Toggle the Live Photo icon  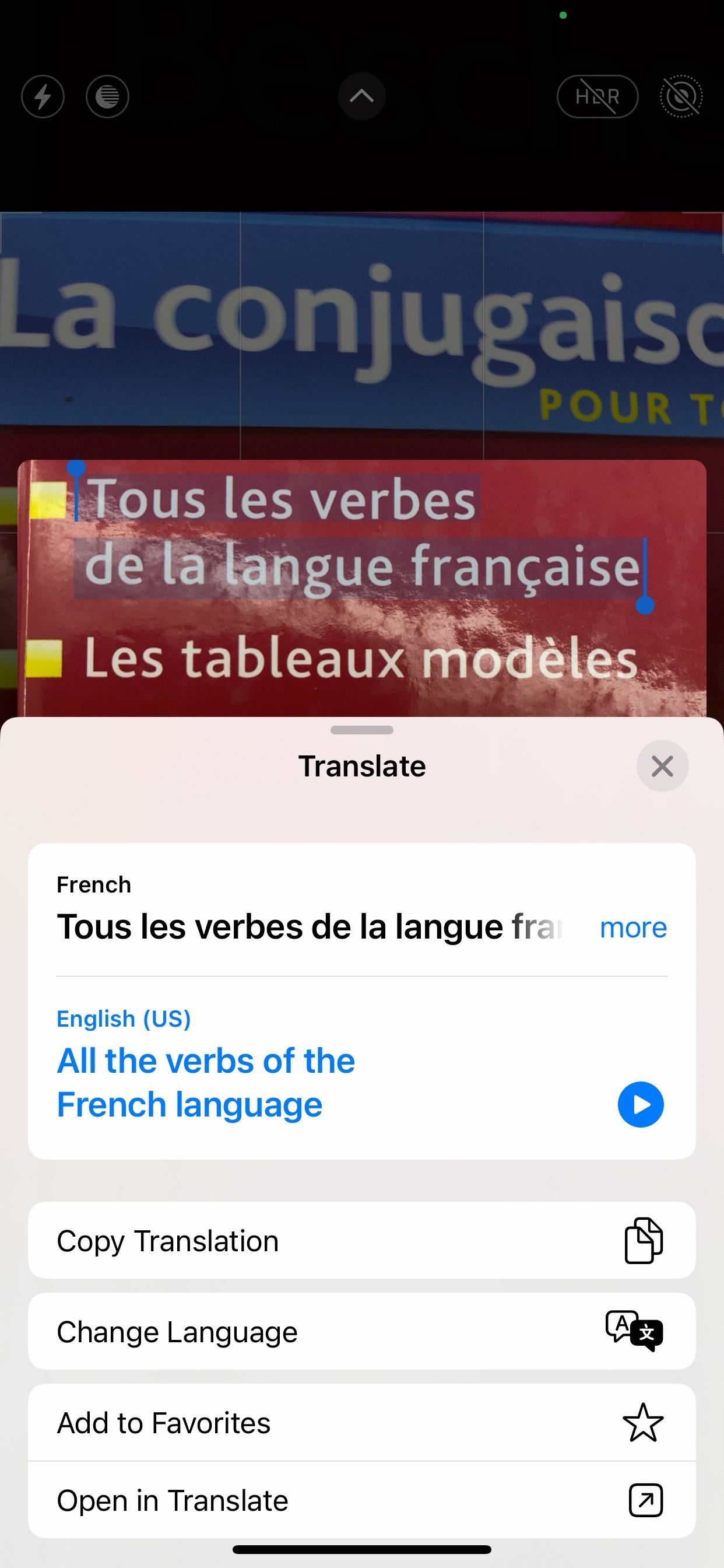(681, 96)
